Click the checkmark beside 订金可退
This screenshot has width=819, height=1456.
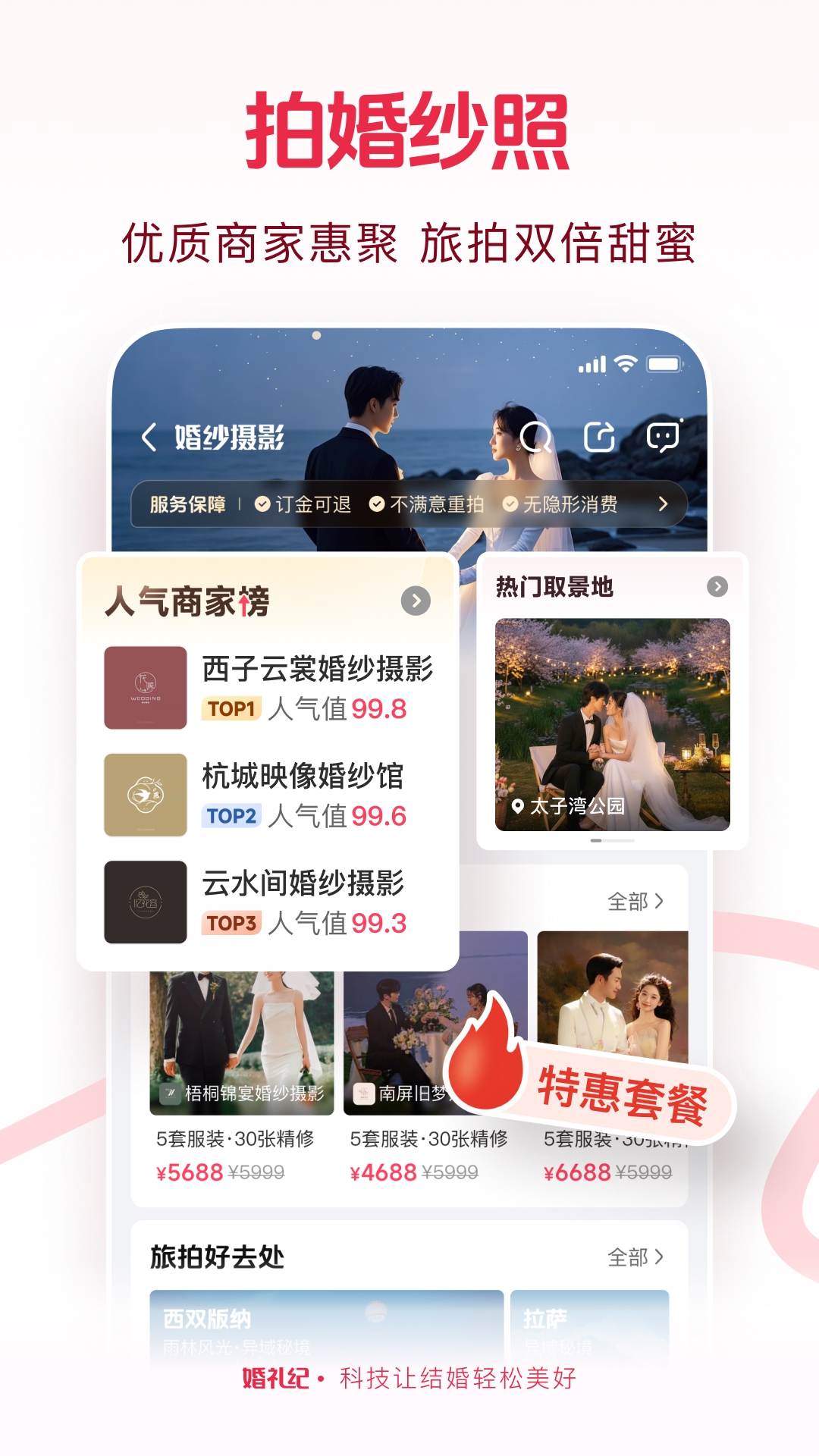262,502
